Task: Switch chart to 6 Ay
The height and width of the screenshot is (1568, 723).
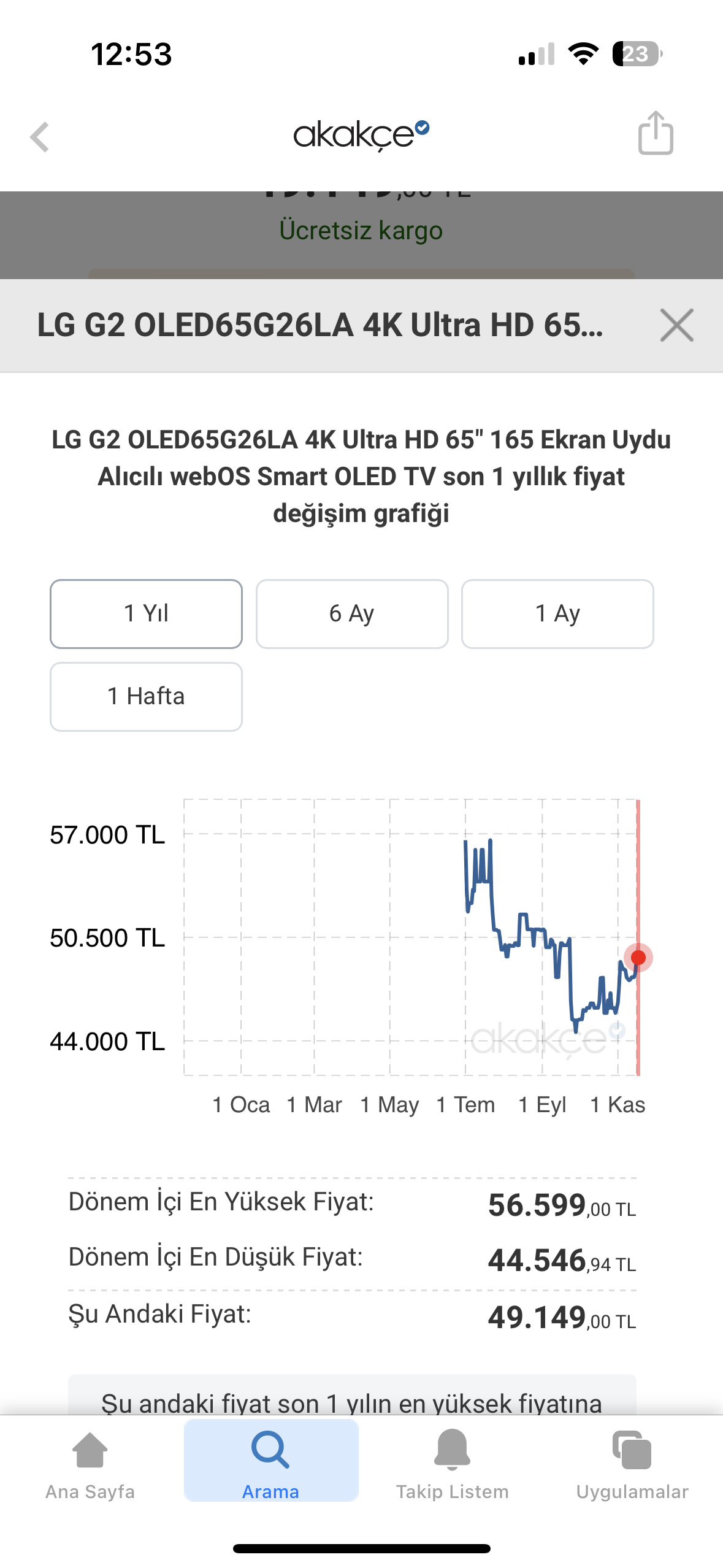Action: (352, 613)
